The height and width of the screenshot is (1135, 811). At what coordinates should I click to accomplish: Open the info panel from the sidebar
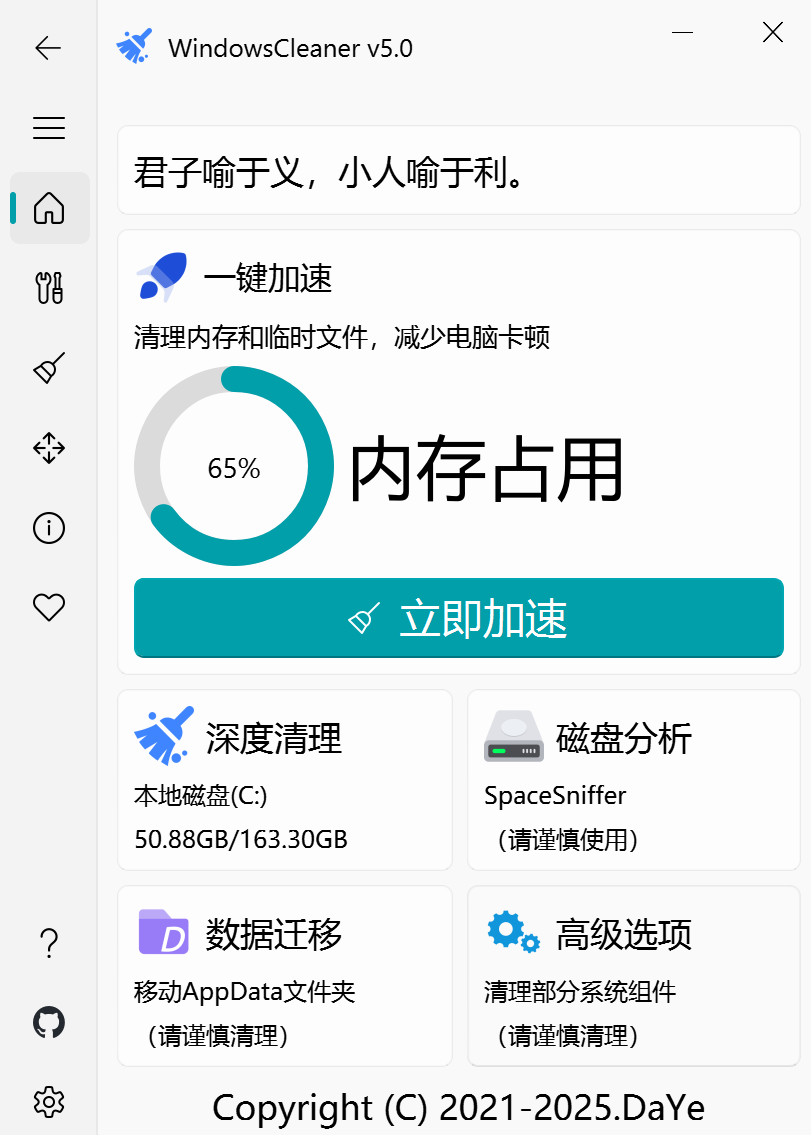(48, 528)
